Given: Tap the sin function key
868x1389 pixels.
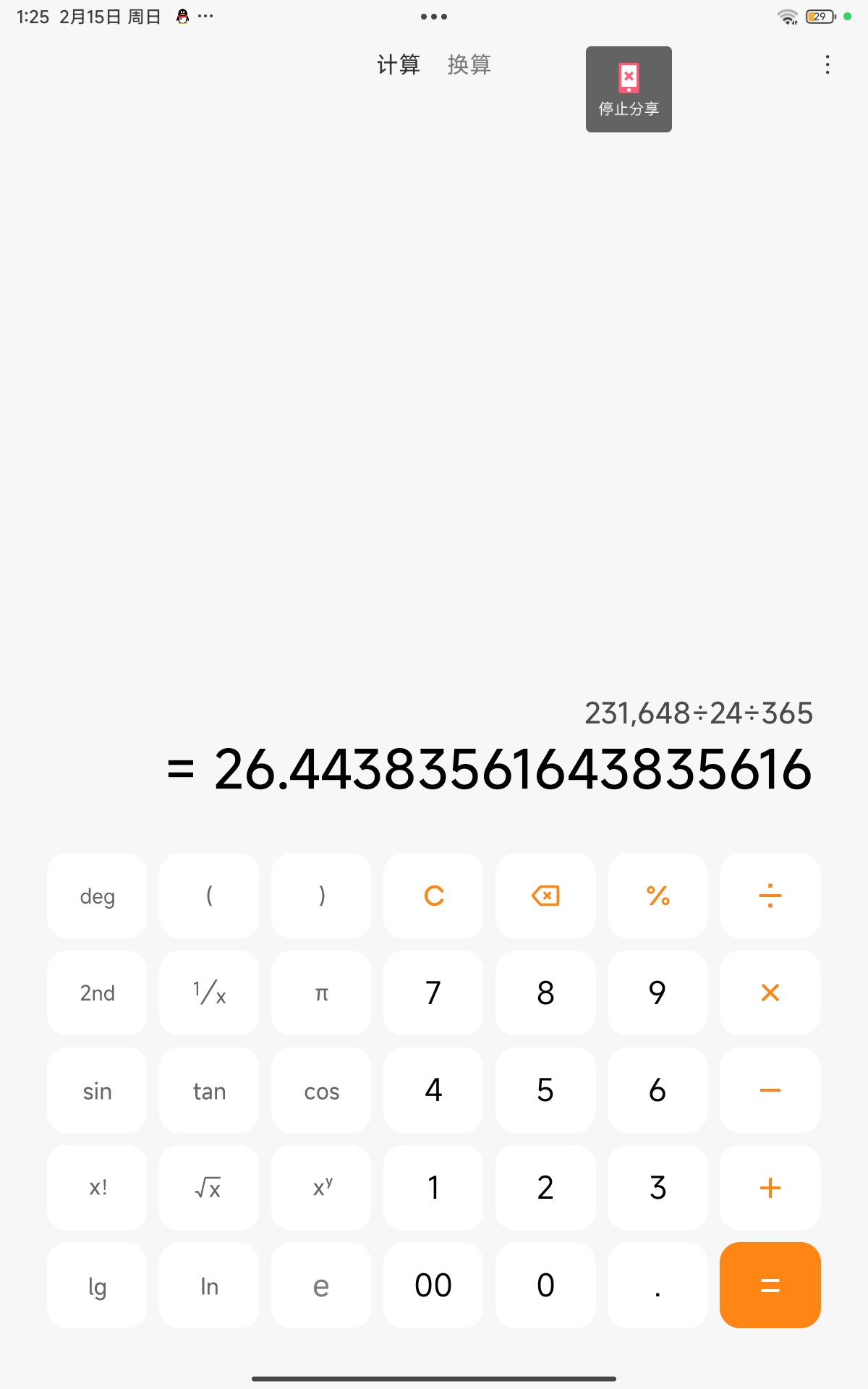Looking at the screenshot, I should click(97, 1090).
